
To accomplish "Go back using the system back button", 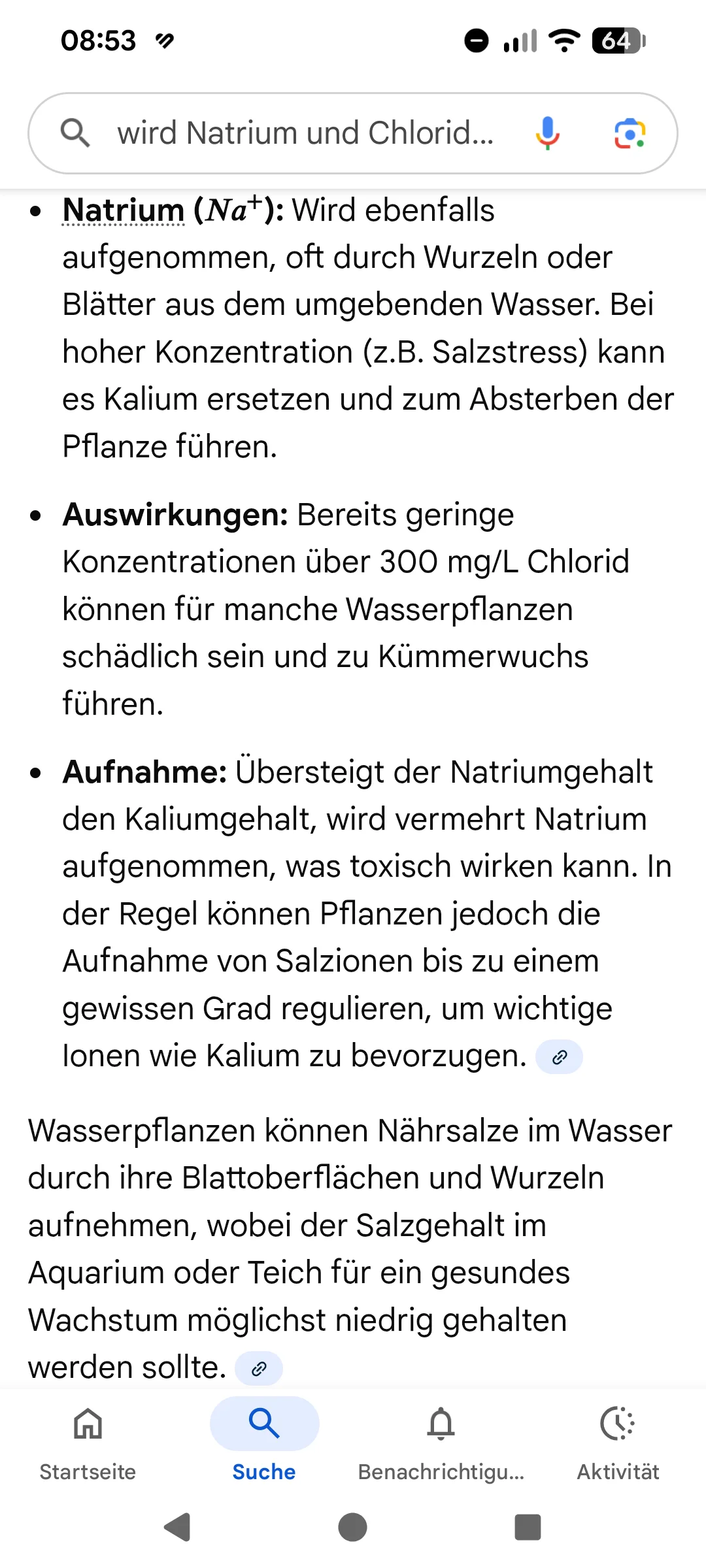I will [x=177, y=1527].
